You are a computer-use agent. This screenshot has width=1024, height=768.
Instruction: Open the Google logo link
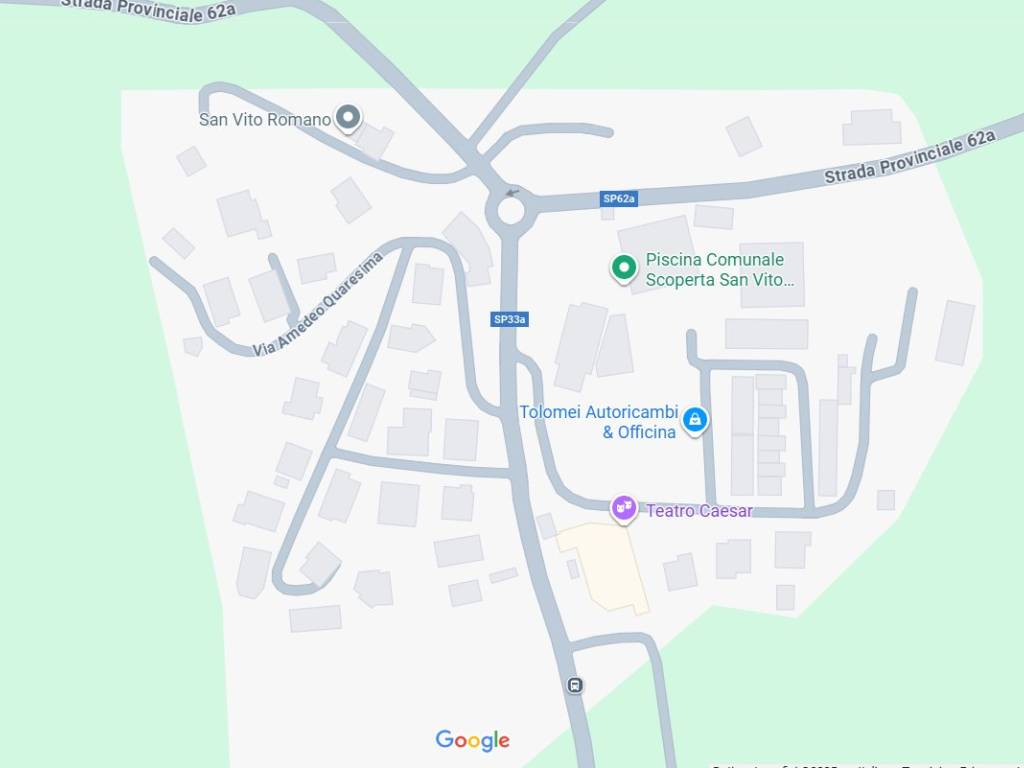coord(472,740)
